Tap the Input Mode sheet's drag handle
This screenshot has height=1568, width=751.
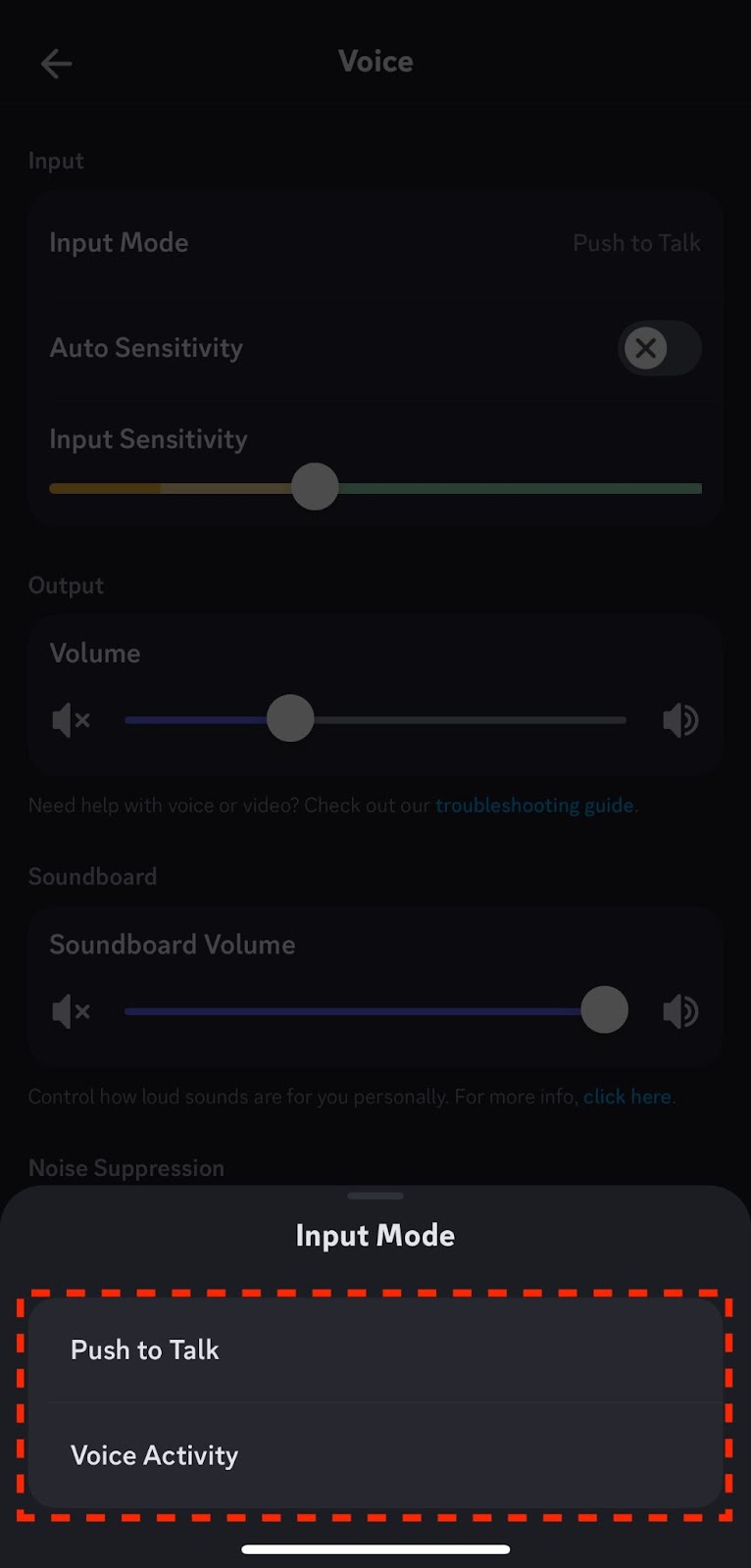(375, 1196)
